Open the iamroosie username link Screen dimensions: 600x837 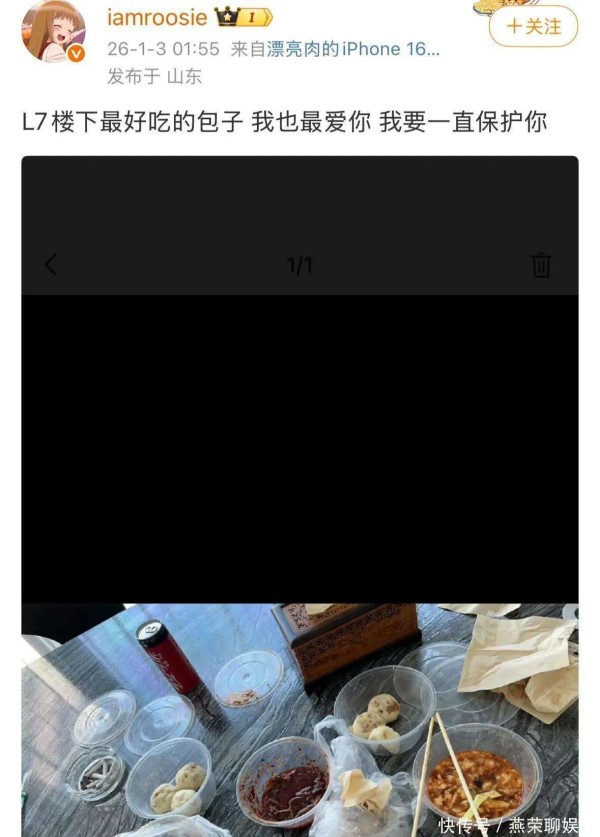(157, 18)
